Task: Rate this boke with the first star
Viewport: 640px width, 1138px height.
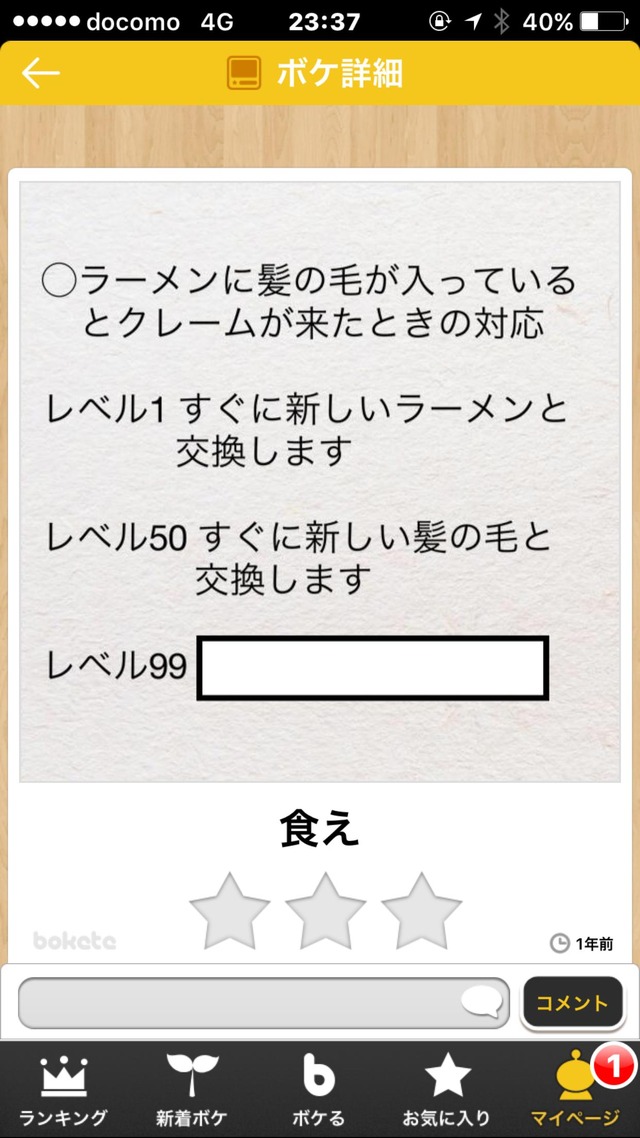Action: click(x=229, y=911)
